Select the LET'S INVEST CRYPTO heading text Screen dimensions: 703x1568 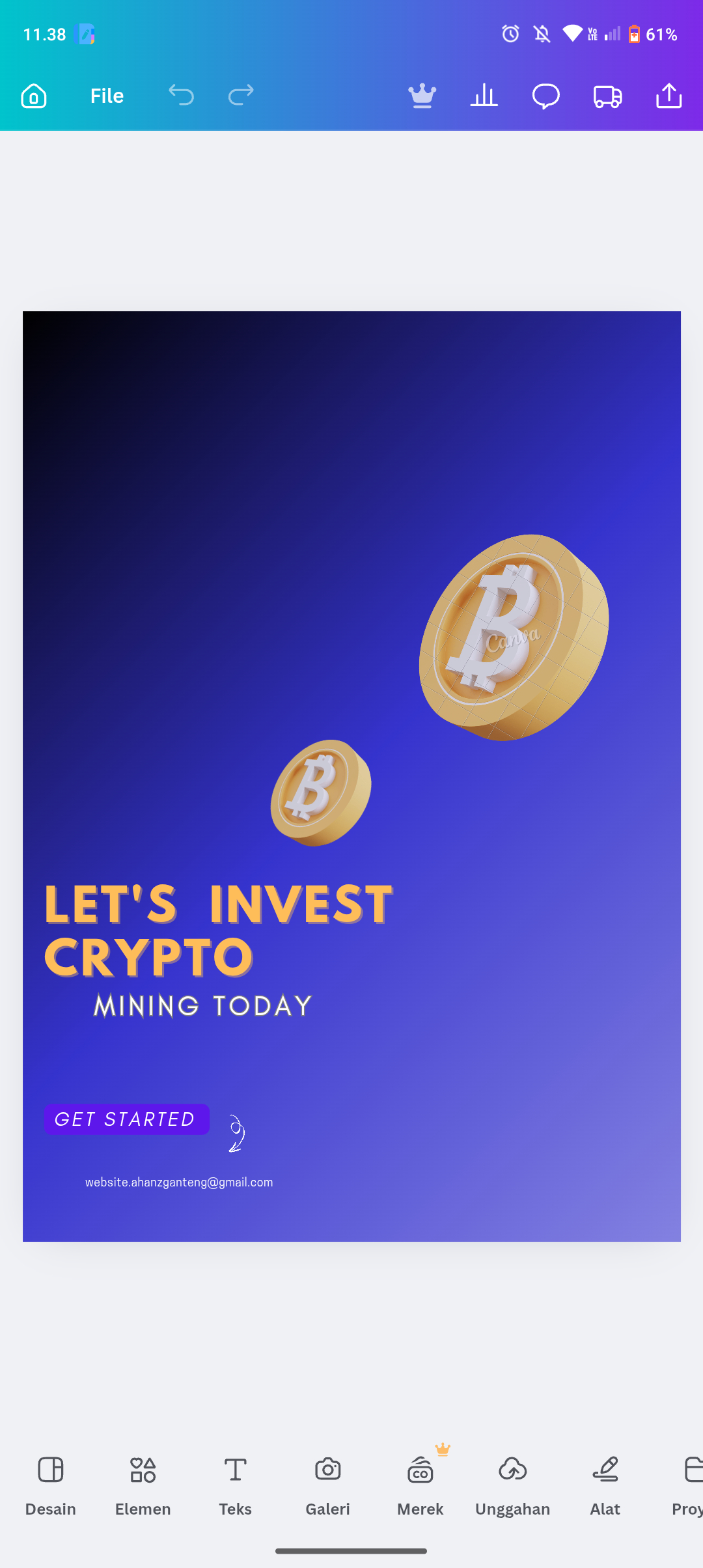click(x=218, y=930)
